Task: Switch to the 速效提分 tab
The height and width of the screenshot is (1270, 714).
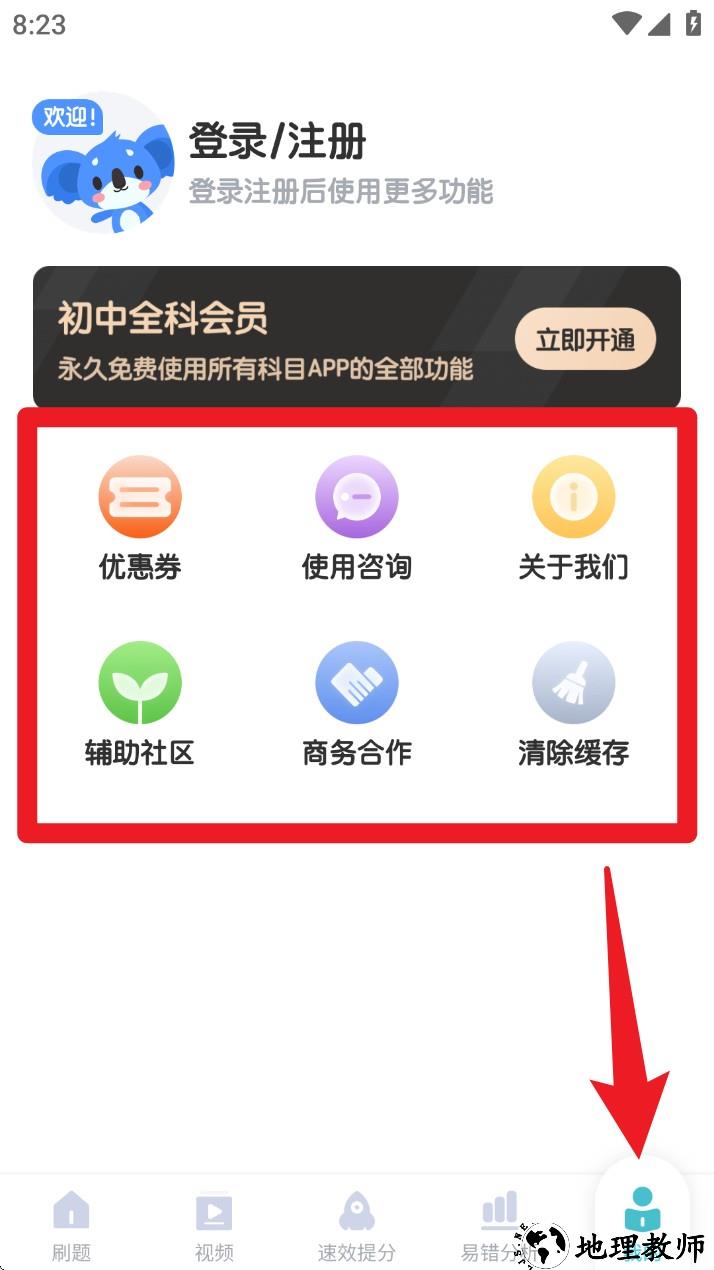Action: tap(357, 1224)
